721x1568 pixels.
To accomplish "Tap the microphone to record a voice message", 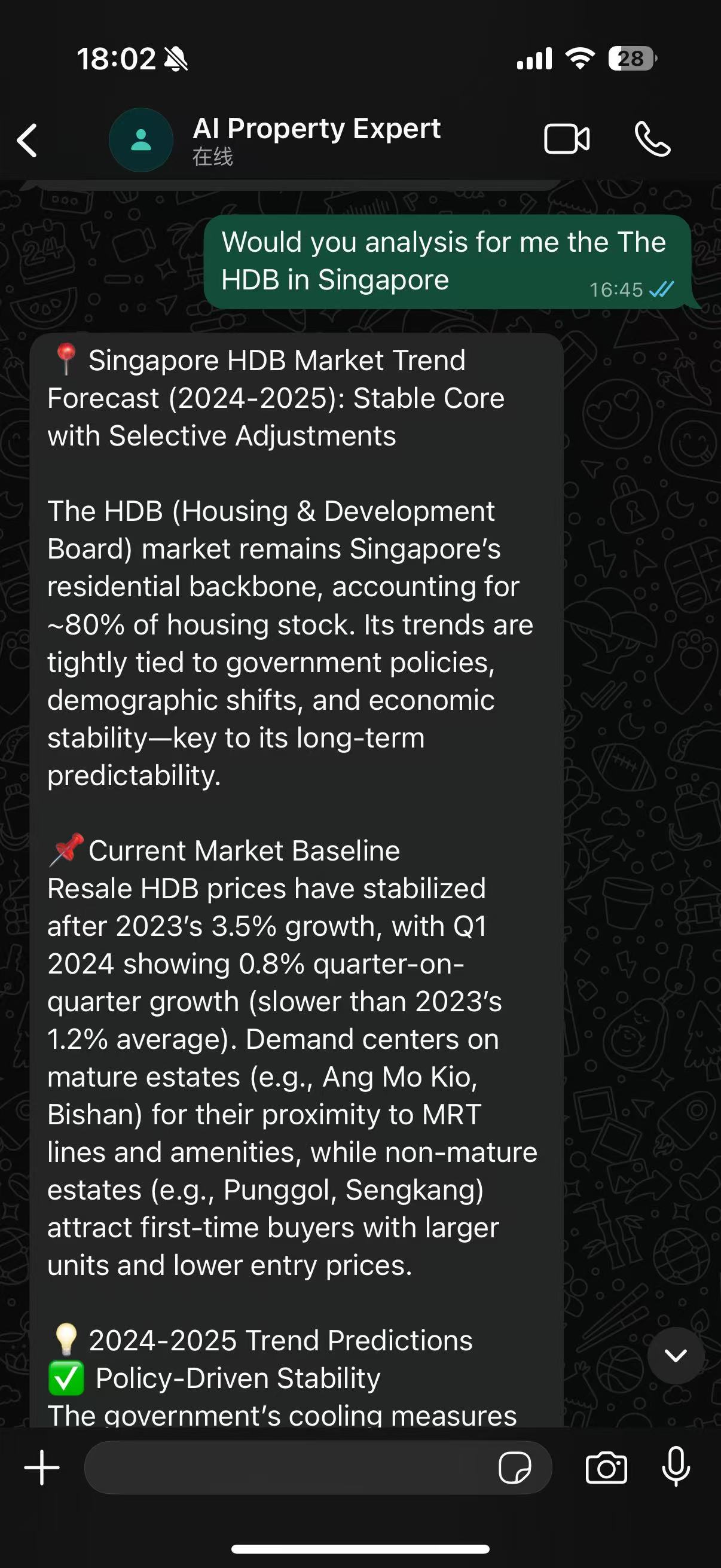I will pyautogui.click(x=676, y=1468).
